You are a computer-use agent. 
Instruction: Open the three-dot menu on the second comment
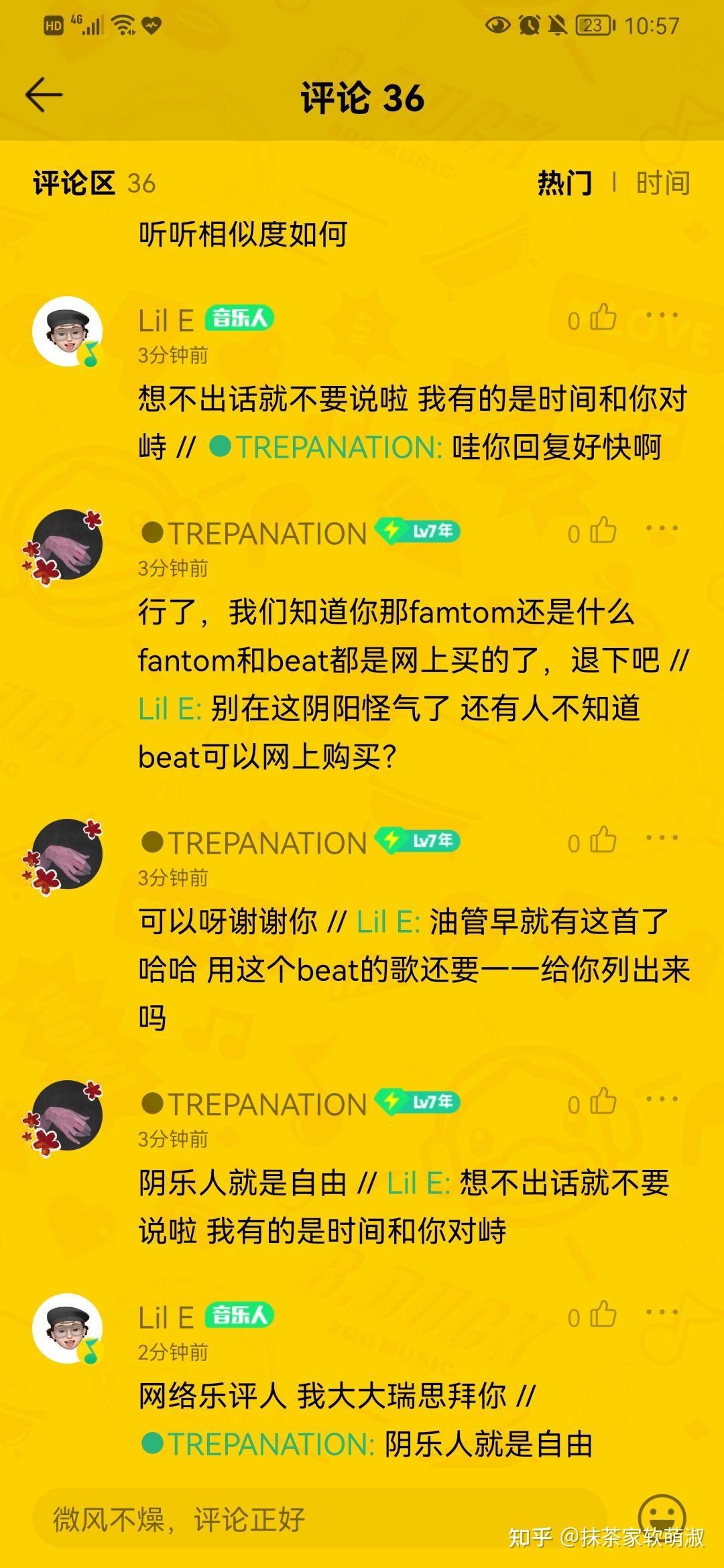(x=662, y=528)
